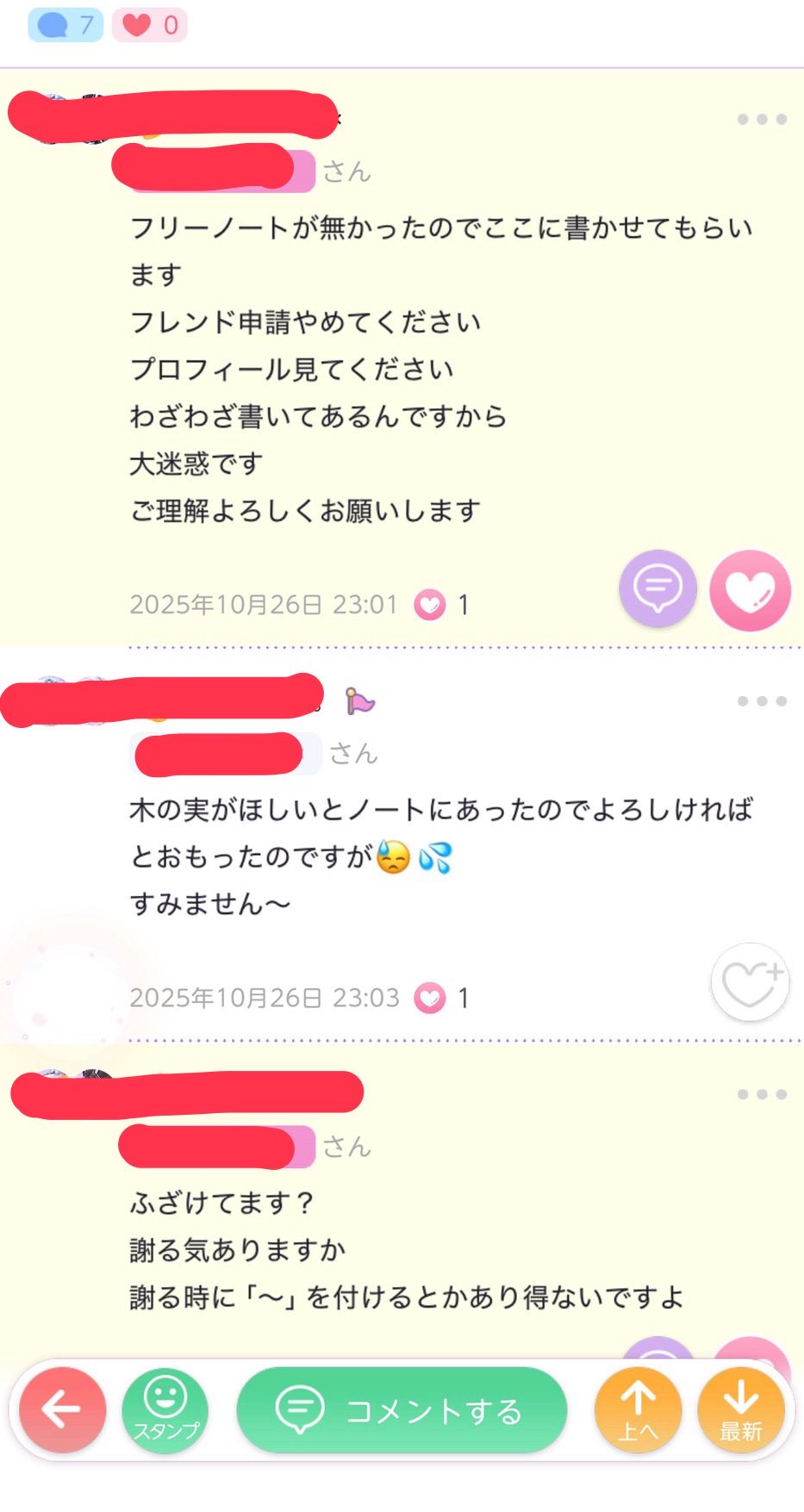This screenshot has width=804, height=1512.
Task: Like the 23:01 comment with pink heart
Action: click(750, 590)
